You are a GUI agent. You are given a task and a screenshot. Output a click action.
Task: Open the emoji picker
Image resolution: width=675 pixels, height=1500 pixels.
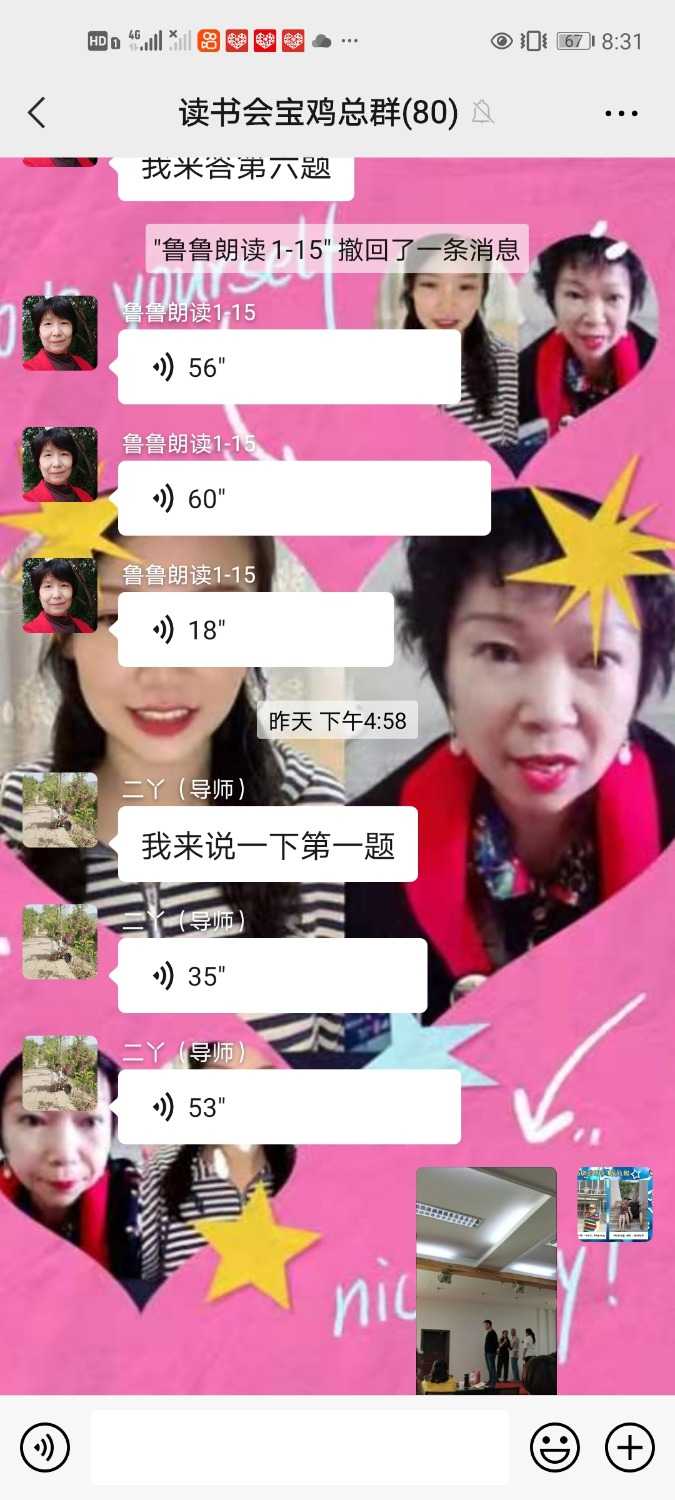click(x=554, y=1447)
